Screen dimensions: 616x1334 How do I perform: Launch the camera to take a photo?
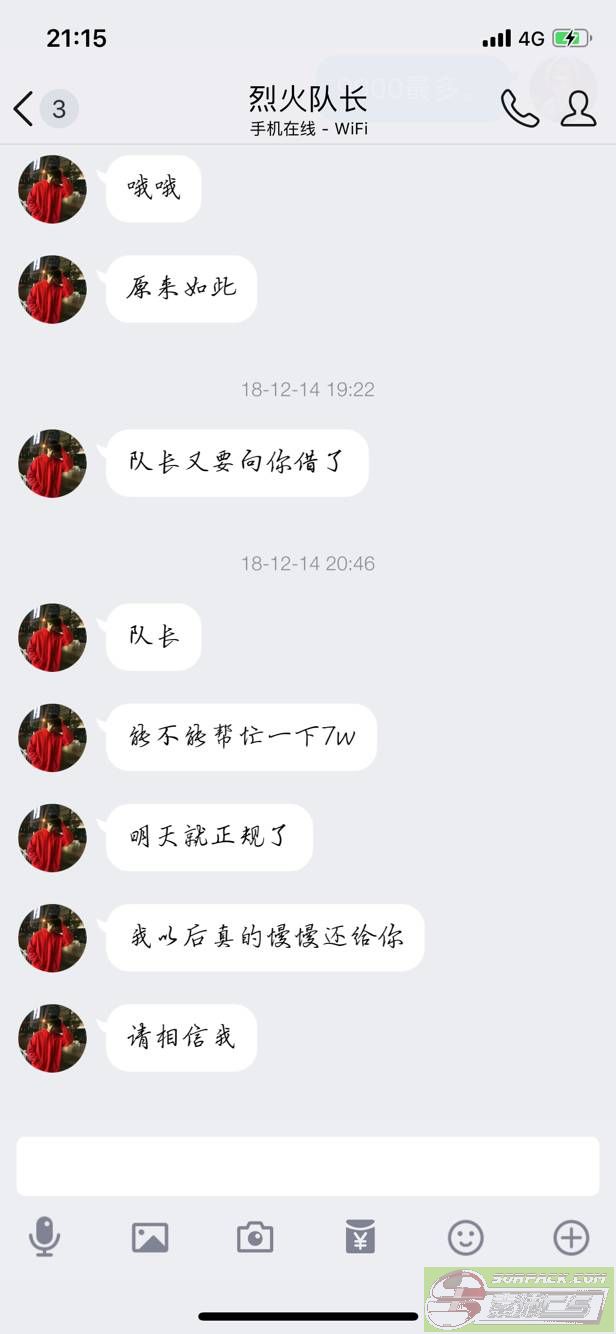click(x=255, y=1238)
